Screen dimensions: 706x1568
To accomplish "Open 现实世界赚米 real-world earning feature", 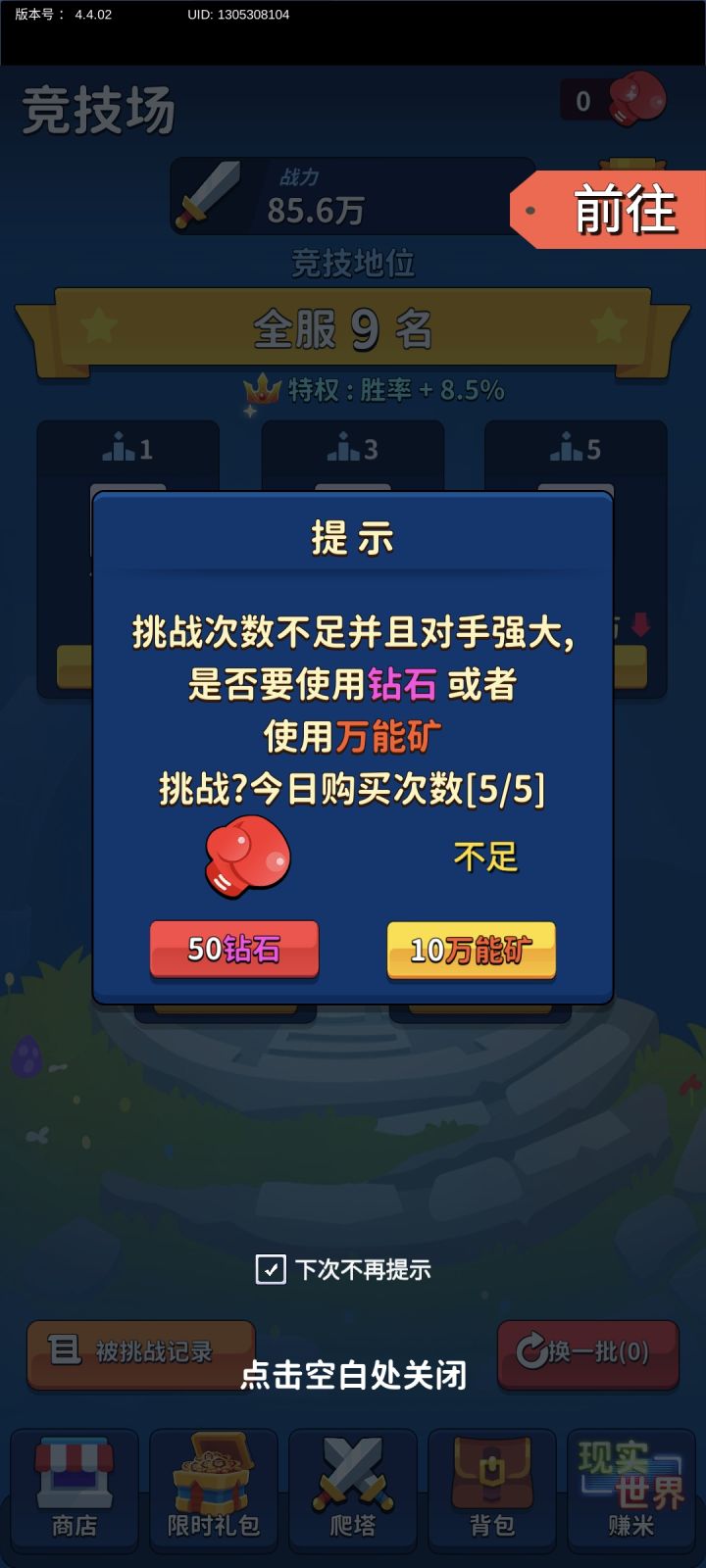I will pyautogui.click(x=630, y=1490).
